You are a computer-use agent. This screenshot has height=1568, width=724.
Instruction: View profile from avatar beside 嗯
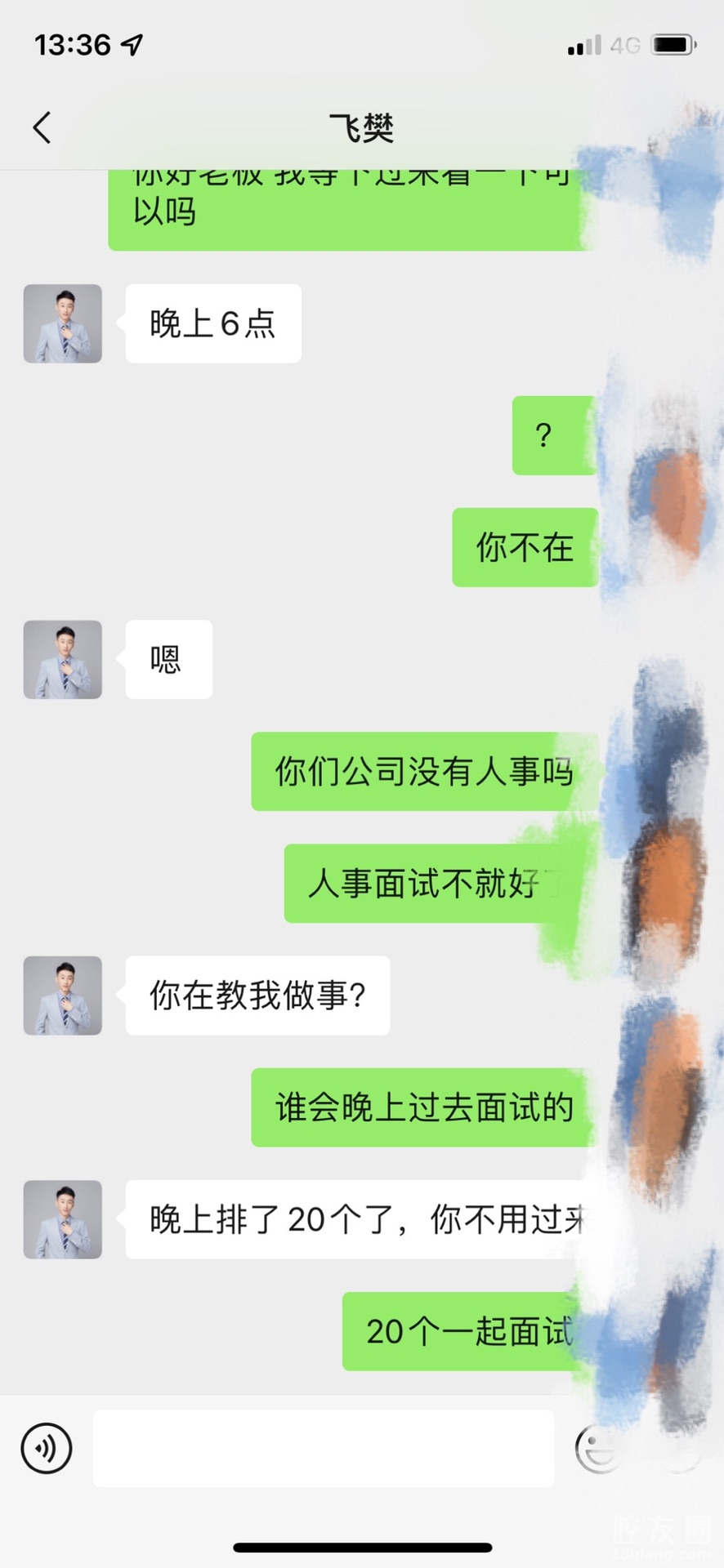coord(63,660)
